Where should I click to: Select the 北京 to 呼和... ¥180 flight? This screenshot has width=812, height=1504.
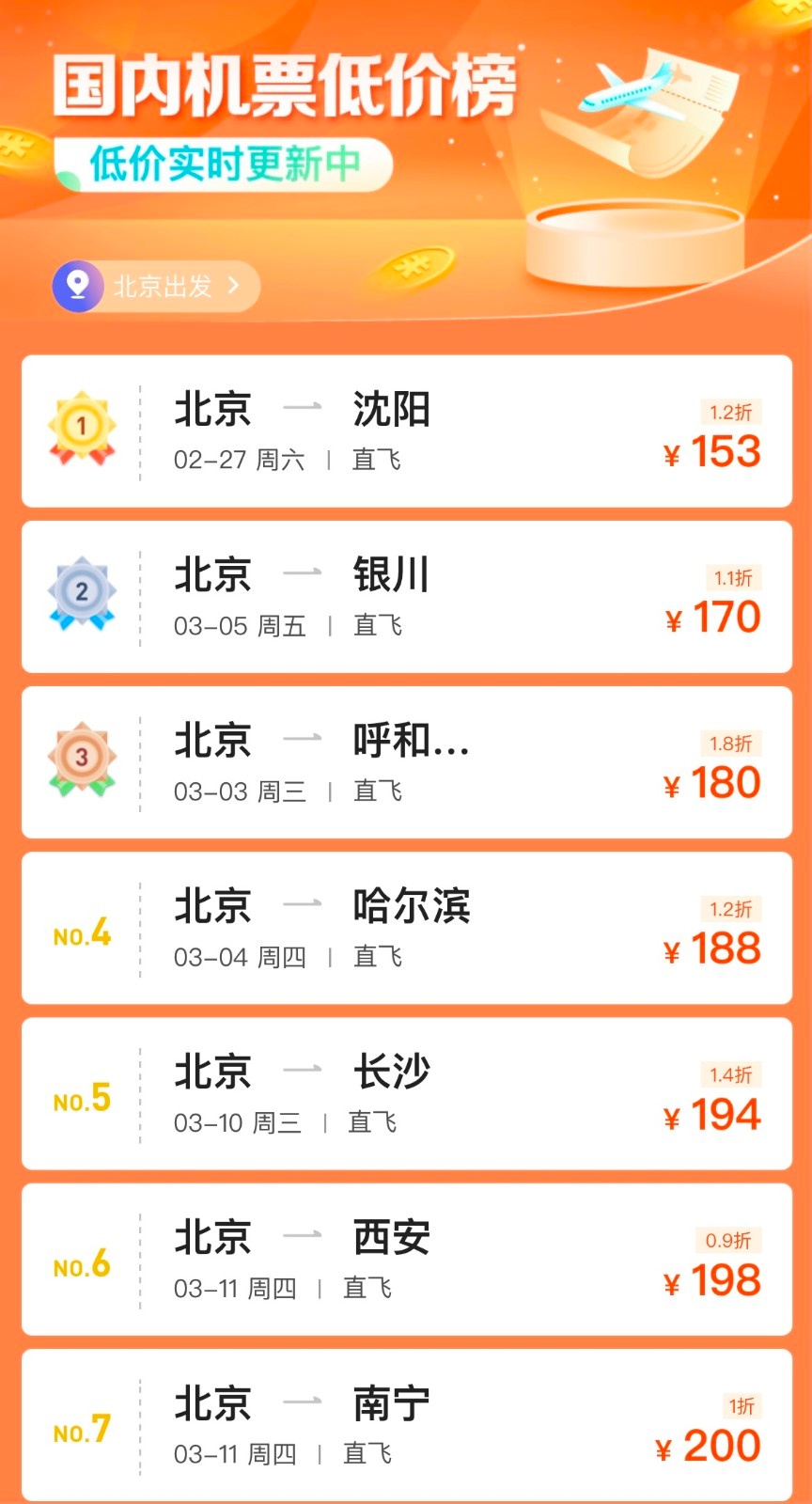point(407,762)
